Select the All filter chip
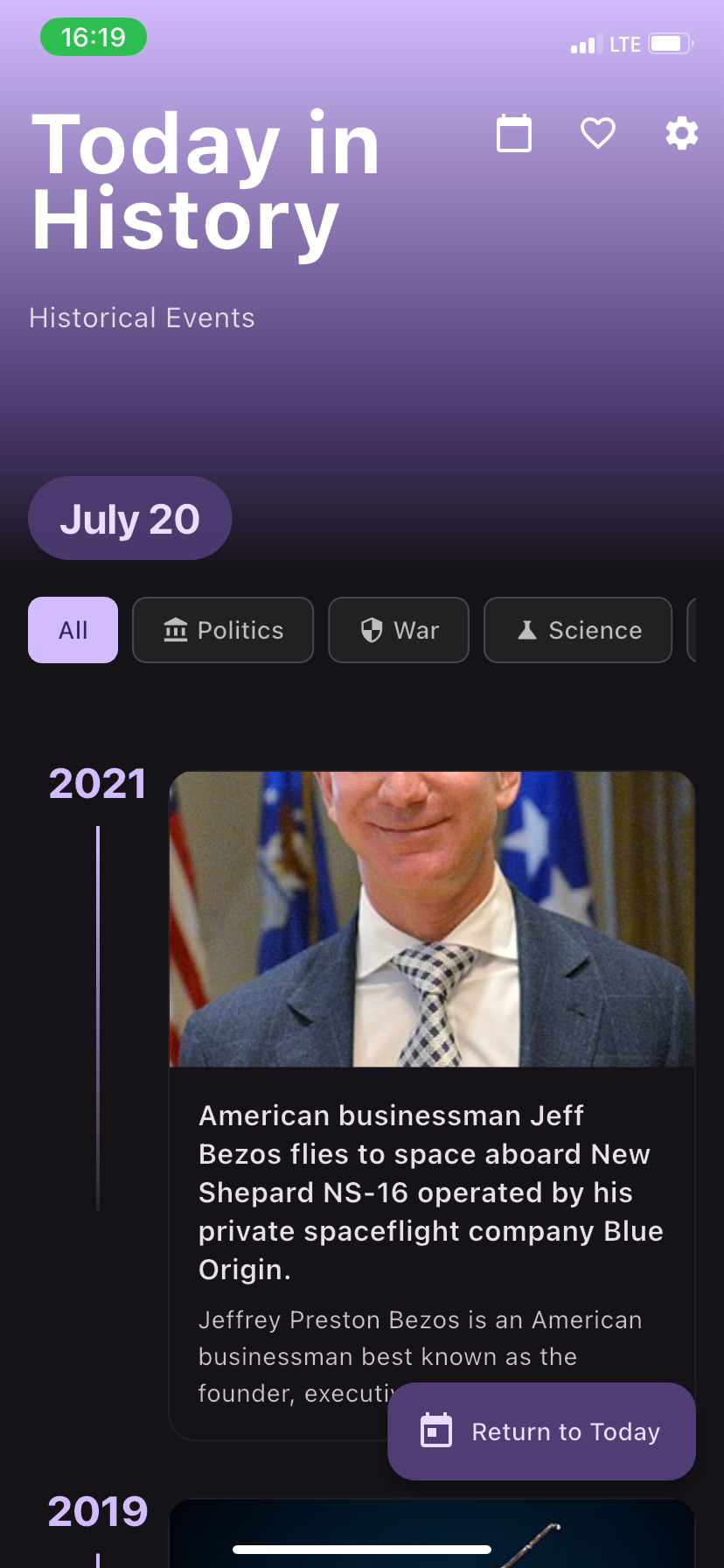This screenshot has height=1568, width=724. point(73,630)
